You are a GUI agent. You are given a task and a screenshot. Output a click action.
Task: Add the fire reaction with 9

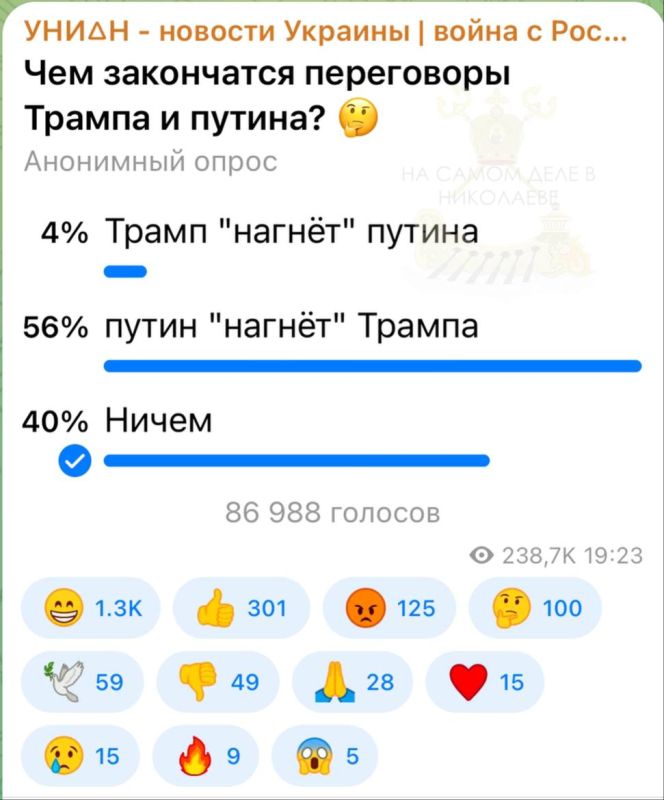tap(209, 757)
